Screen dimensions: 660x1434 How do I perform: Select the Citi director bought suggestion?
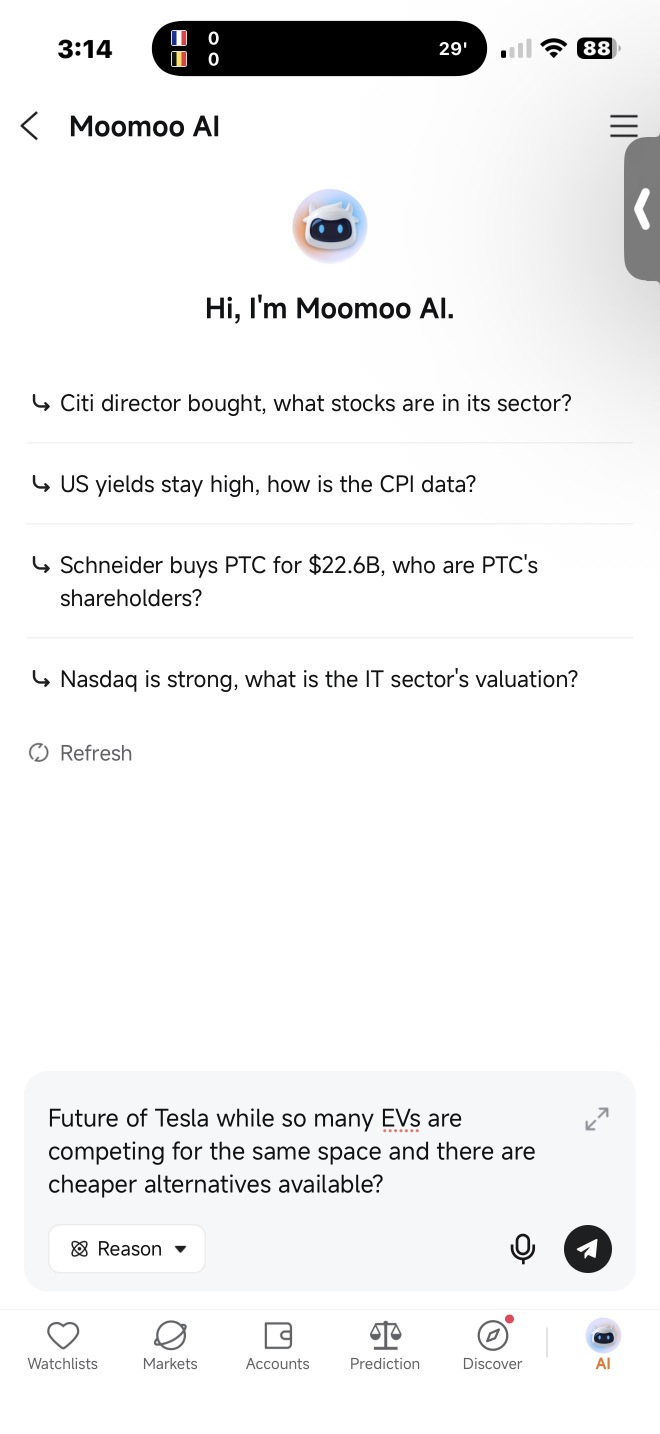point(330,403)
